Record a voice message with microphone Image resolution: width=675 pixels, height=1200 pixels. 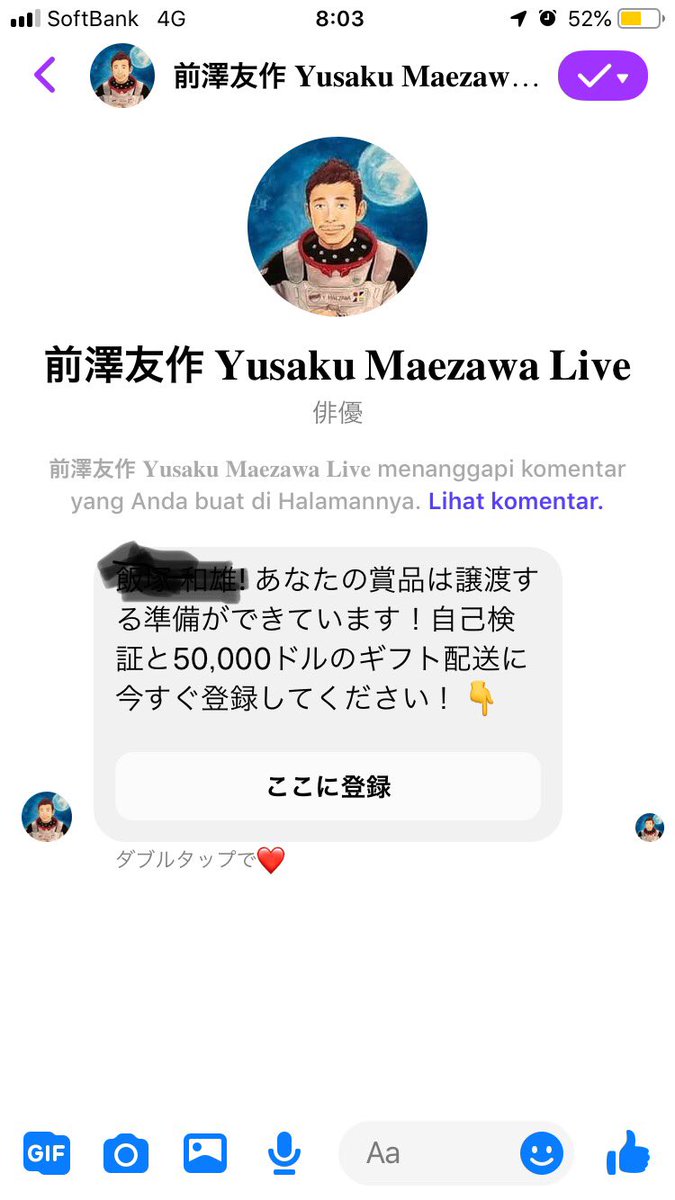tap(284, 1153)
